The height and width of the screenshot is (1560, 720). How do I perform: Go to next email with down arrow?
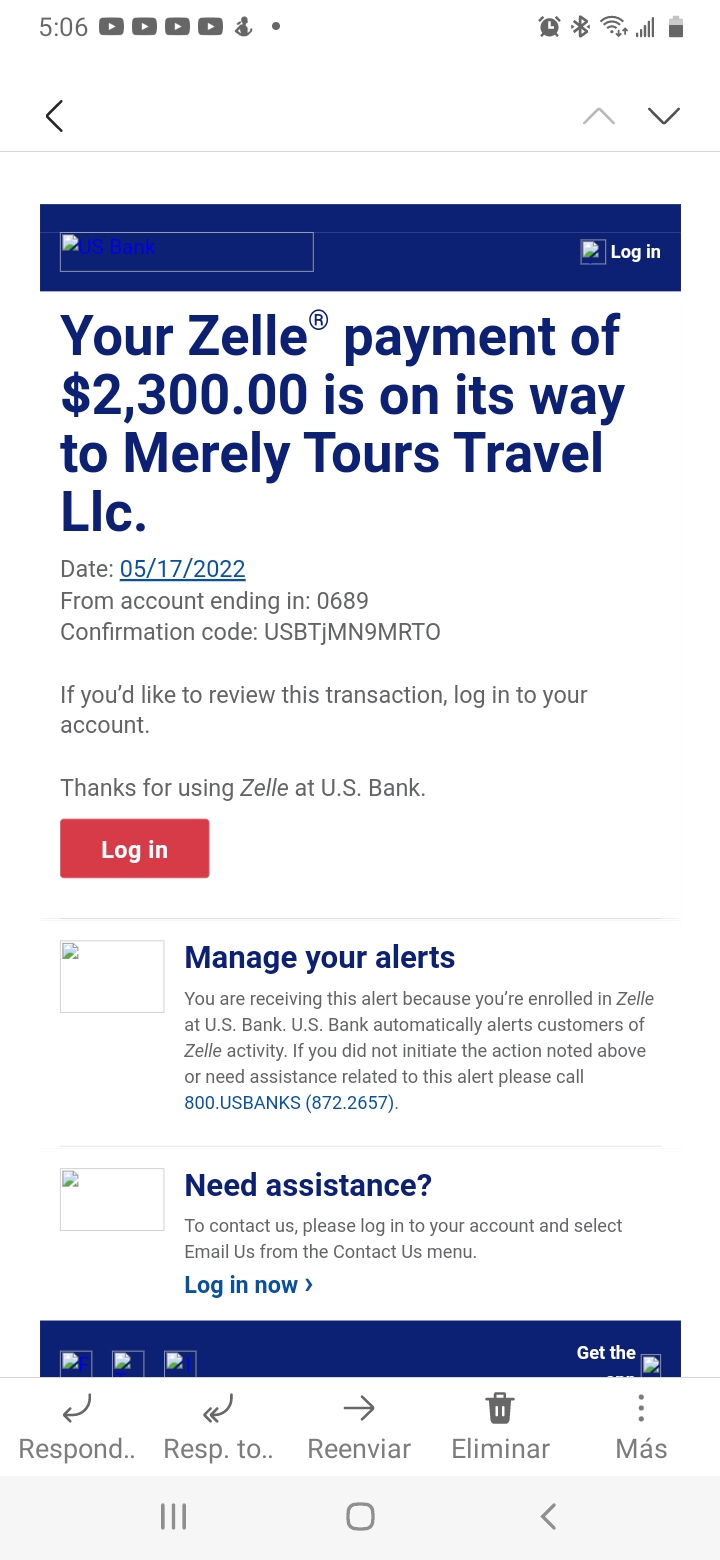pyautogui.click(x=663, y=116)
